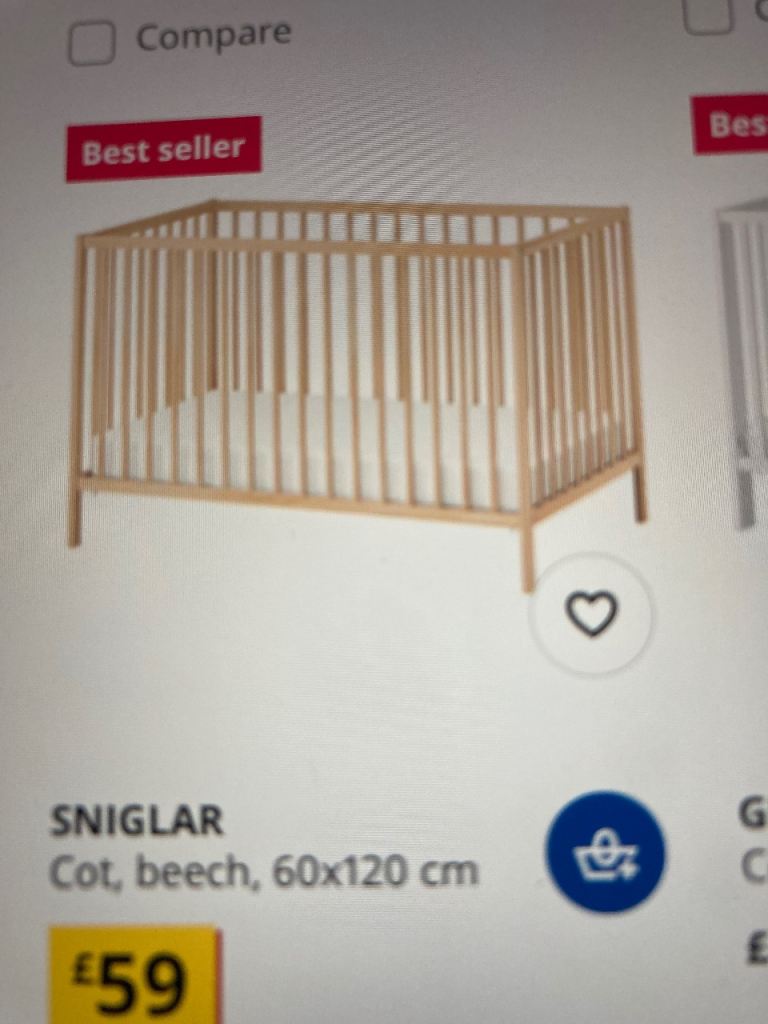Add SNIGLAR cot to shopping basket

606,852
